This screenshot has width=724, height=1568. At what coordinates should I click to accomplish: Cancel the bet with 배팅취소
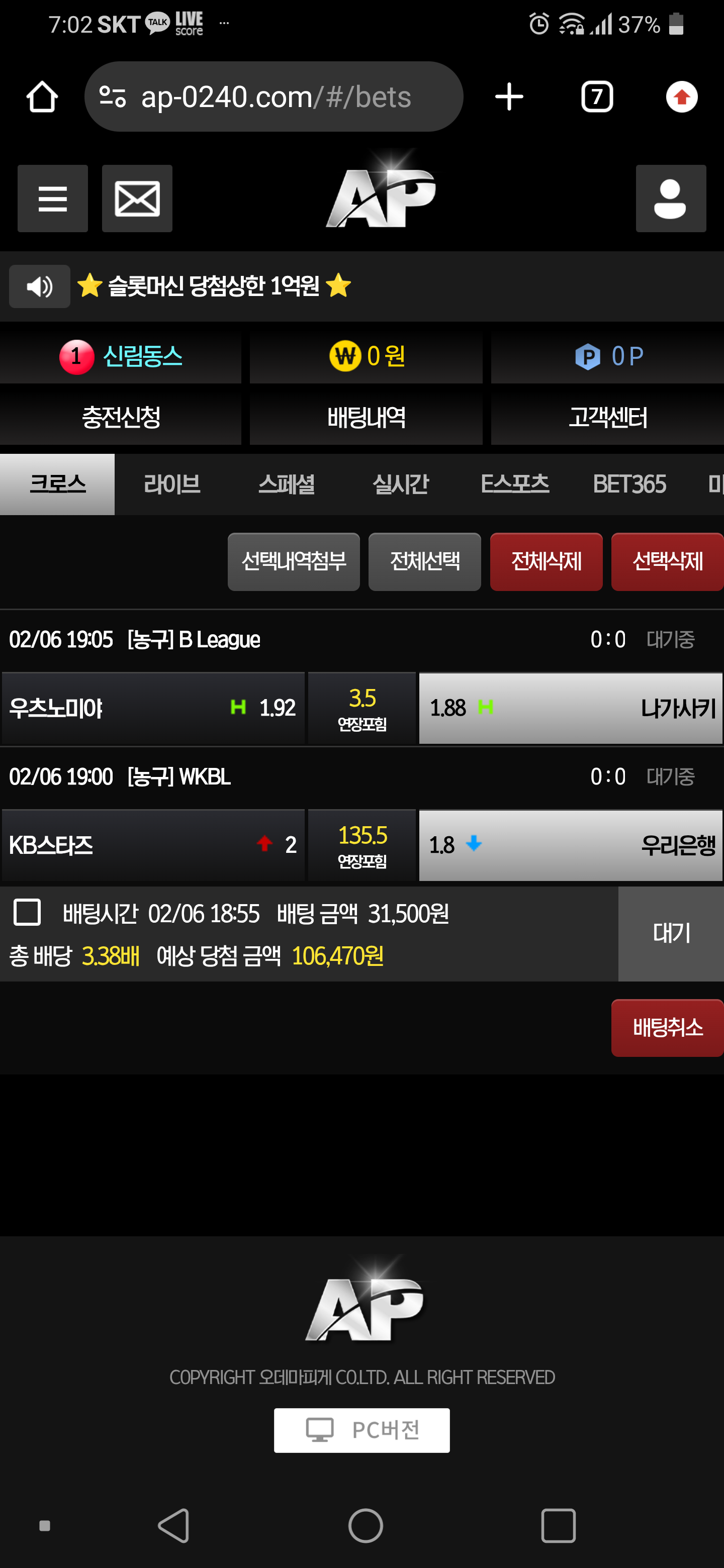pos(667,1027)
